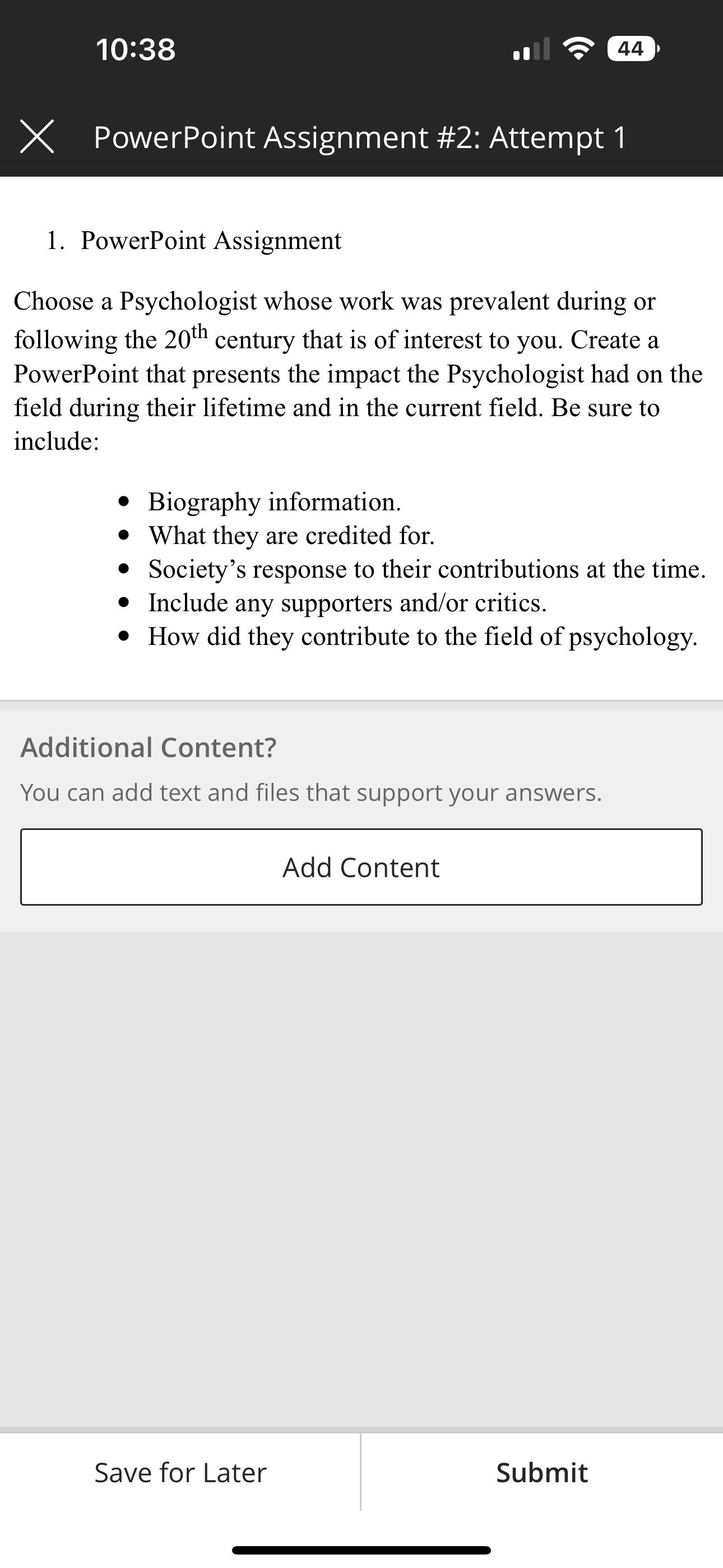The height and width of the screenshot is (1568, 723).
Task: Submit the assignment attempt
Action: tap(541, 1473)
